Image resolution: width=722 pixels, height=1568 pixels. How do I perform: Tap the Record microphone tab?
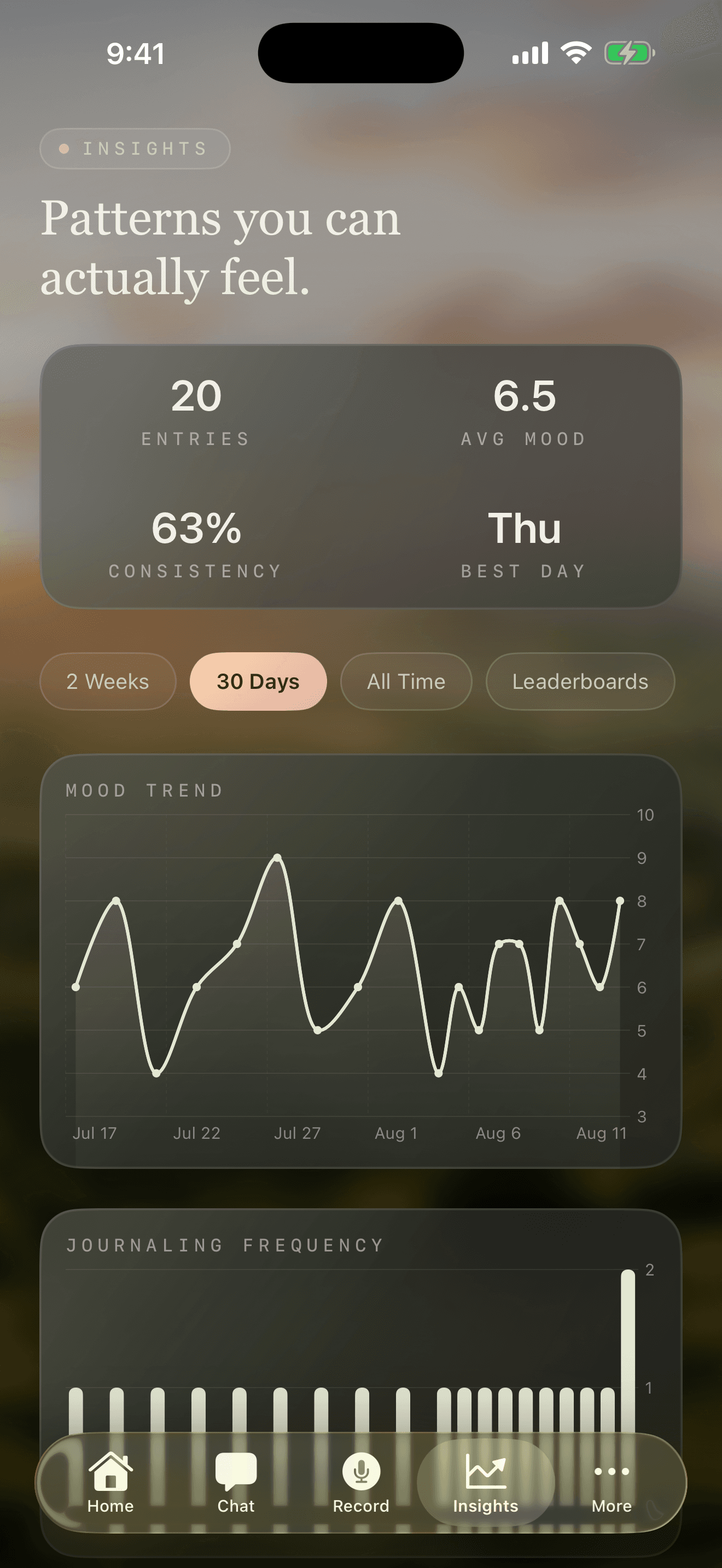[361, 1483]
